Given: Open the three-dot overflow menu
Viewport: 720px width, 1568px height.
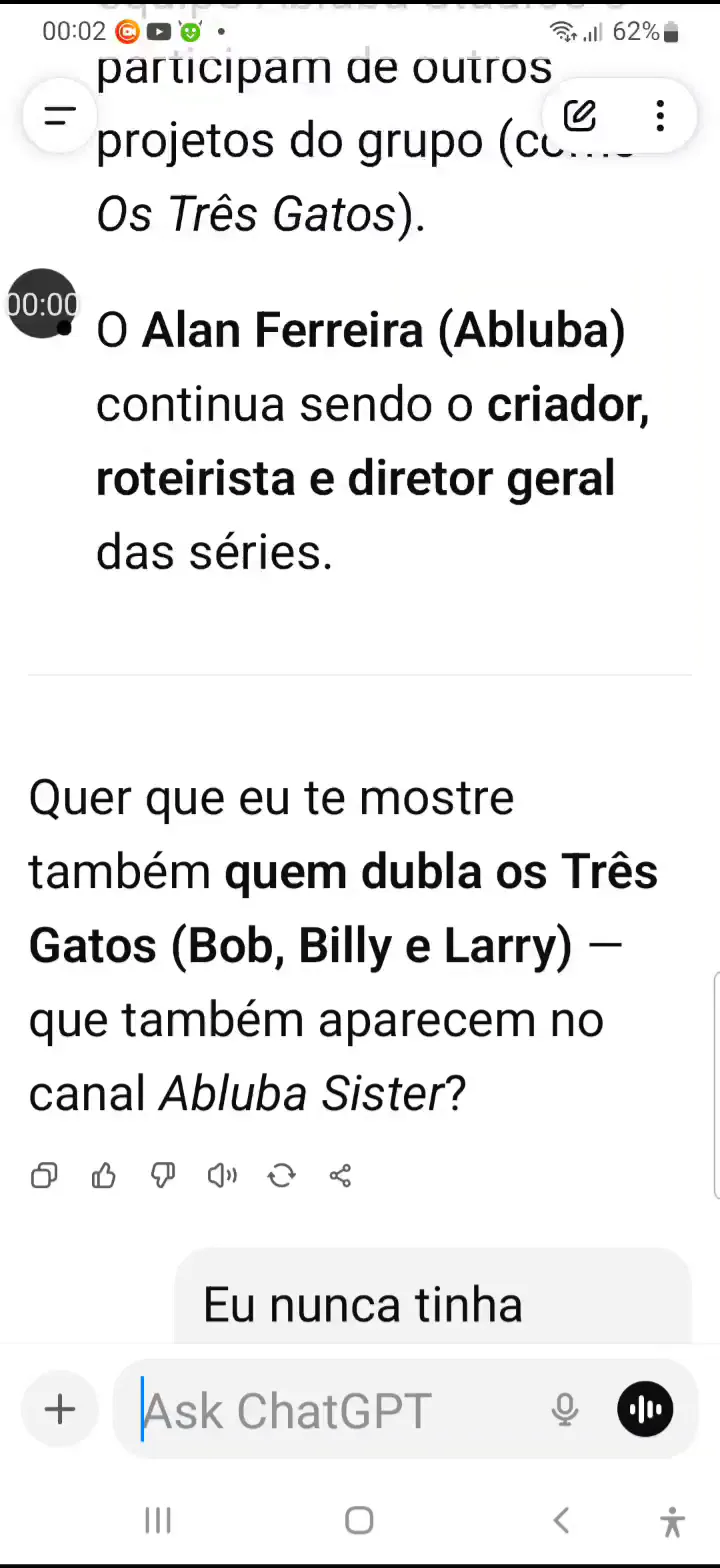Looking at the screenshot, I should click(x=660, y=116).
